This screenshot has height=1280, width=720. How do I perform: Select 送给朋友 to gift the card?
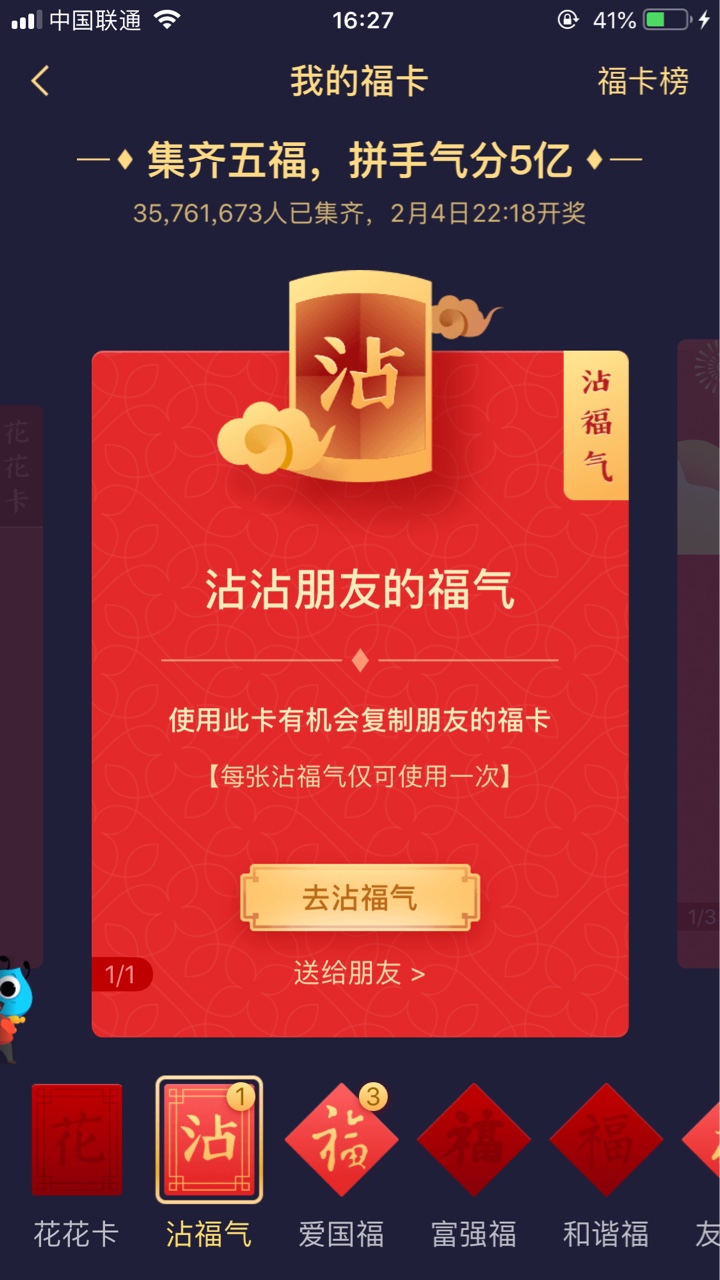[359, 973]
